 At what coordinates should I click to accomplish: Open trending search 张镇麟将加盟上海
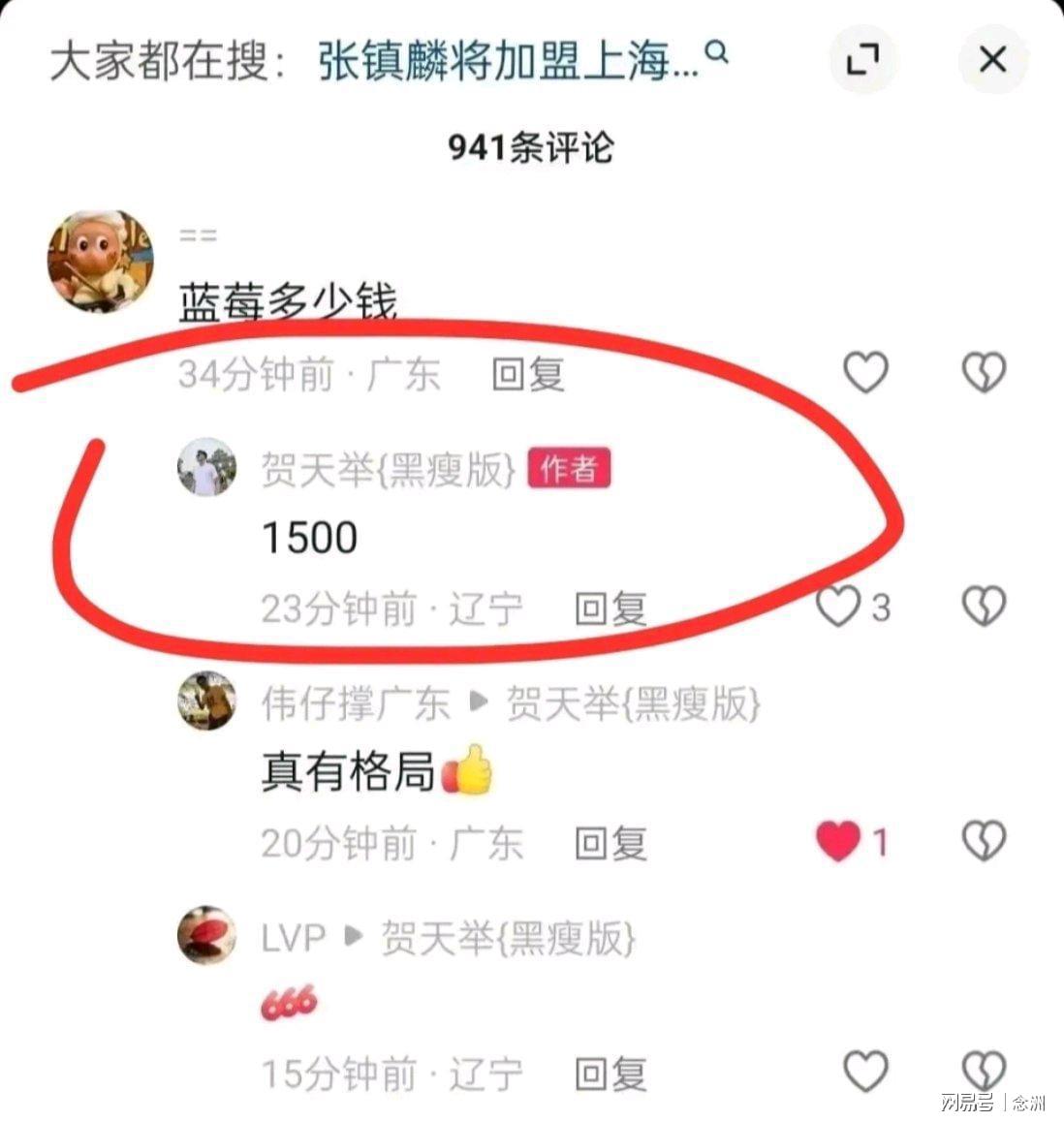(509, 62)
